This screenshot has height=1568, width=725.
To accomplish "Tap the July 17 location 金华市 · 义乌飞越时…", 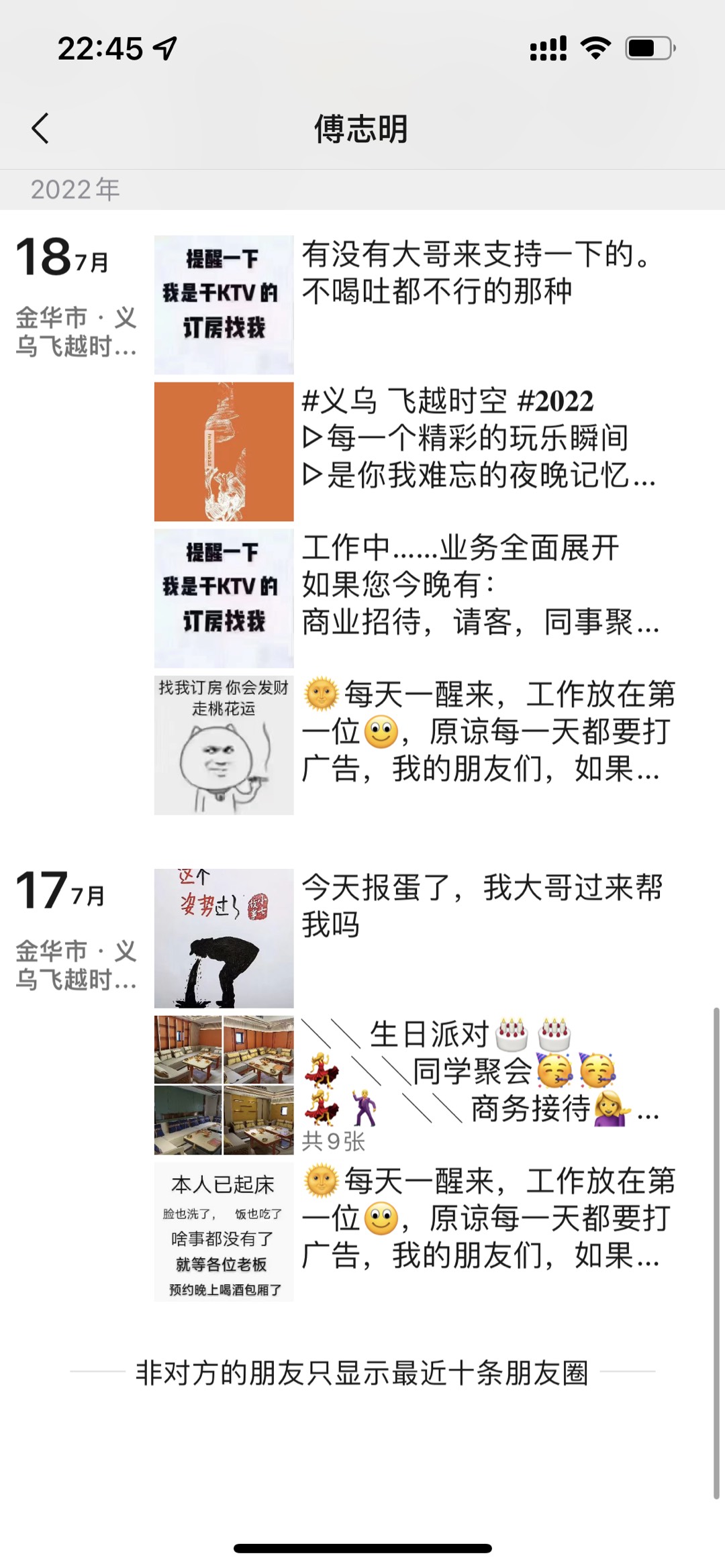I will click(76, 965).
